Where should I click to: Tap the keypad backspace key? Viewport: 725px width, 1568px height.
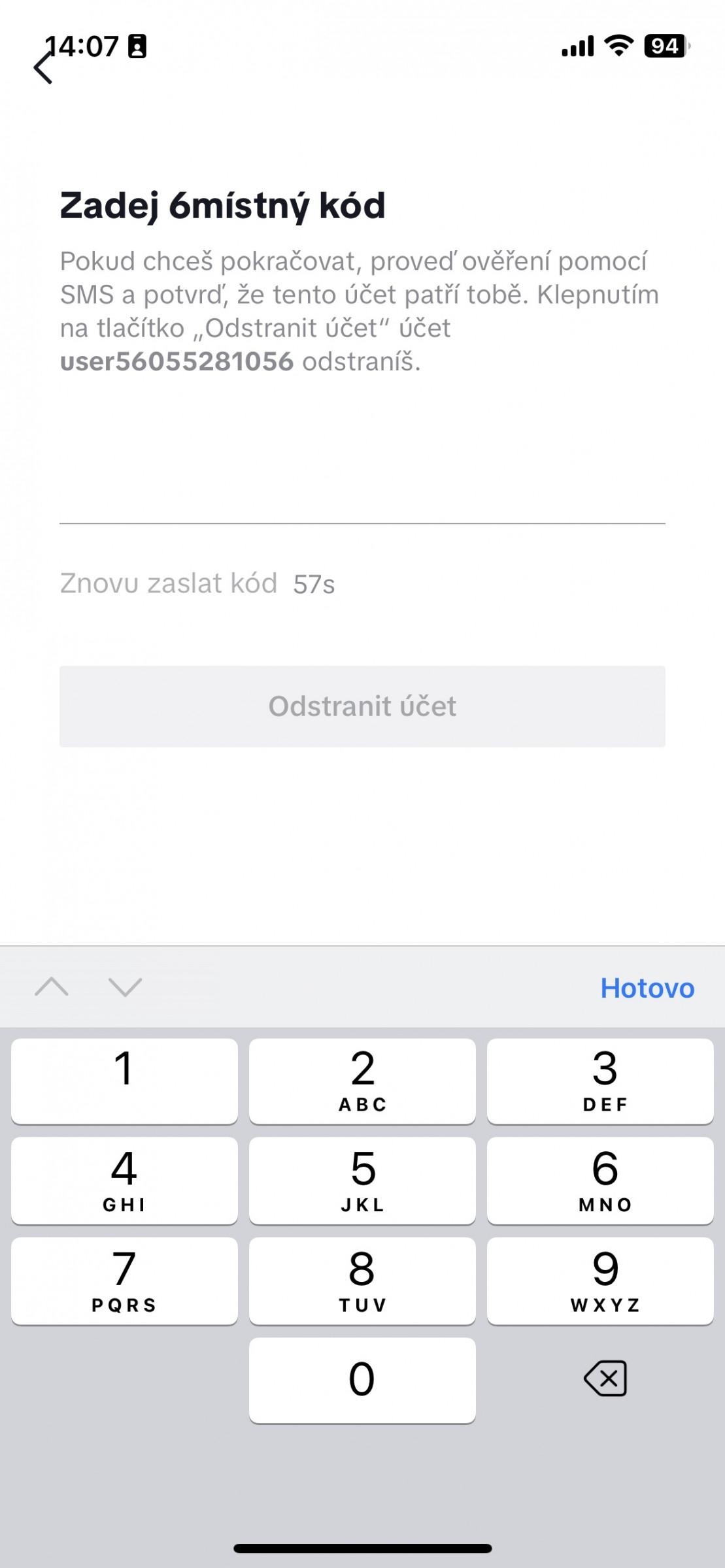(x=605, y=1379)
